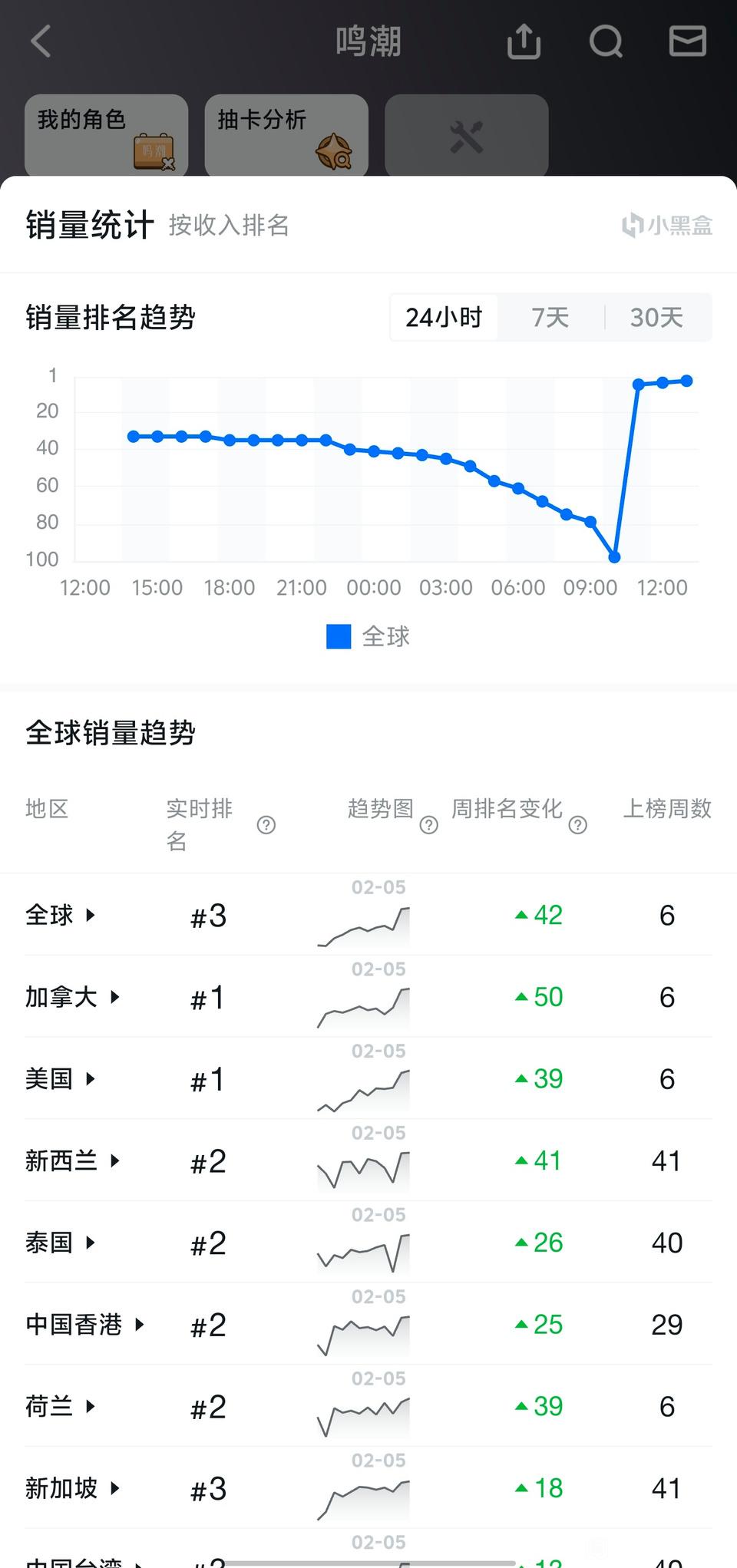View 新西兰 ranking details
Screen dimensions: 737x1568
72,1160
